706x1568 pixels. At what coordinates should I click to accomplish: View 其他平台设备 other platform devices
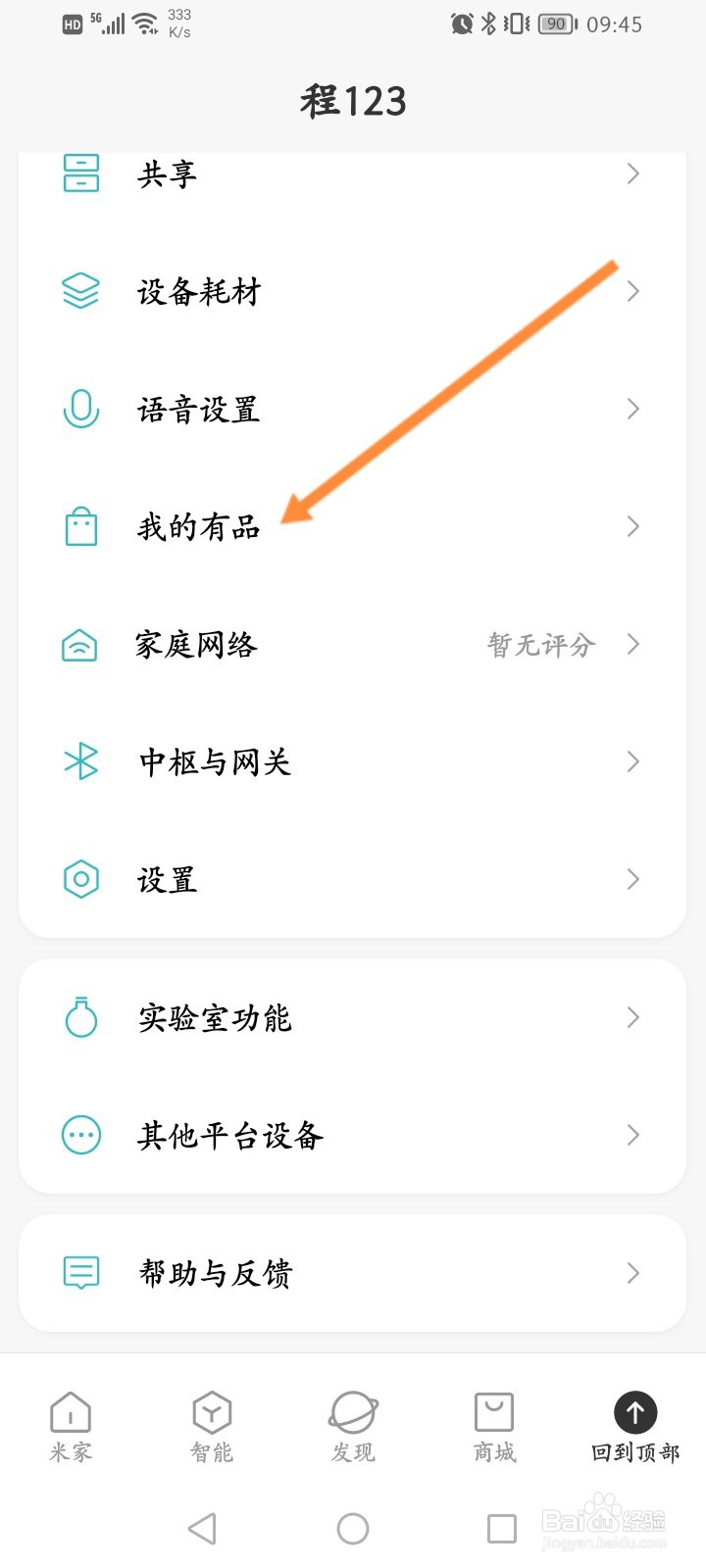coord(351,1136)
